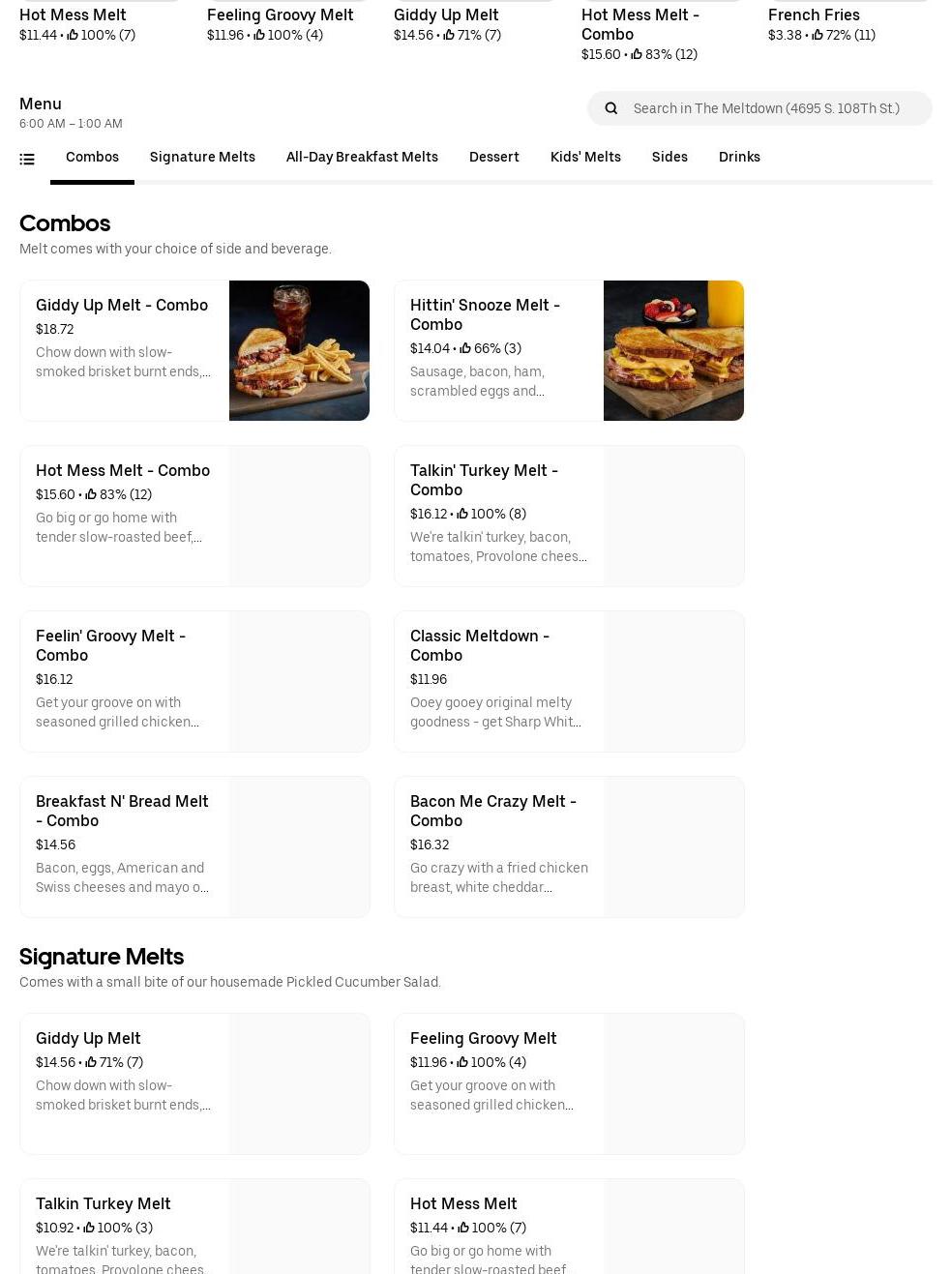View Breakfast N' Bread Melt - Combo
The width and height of the screenshot is (952, 1274).
pyautogui.click(x=194, y=846)
